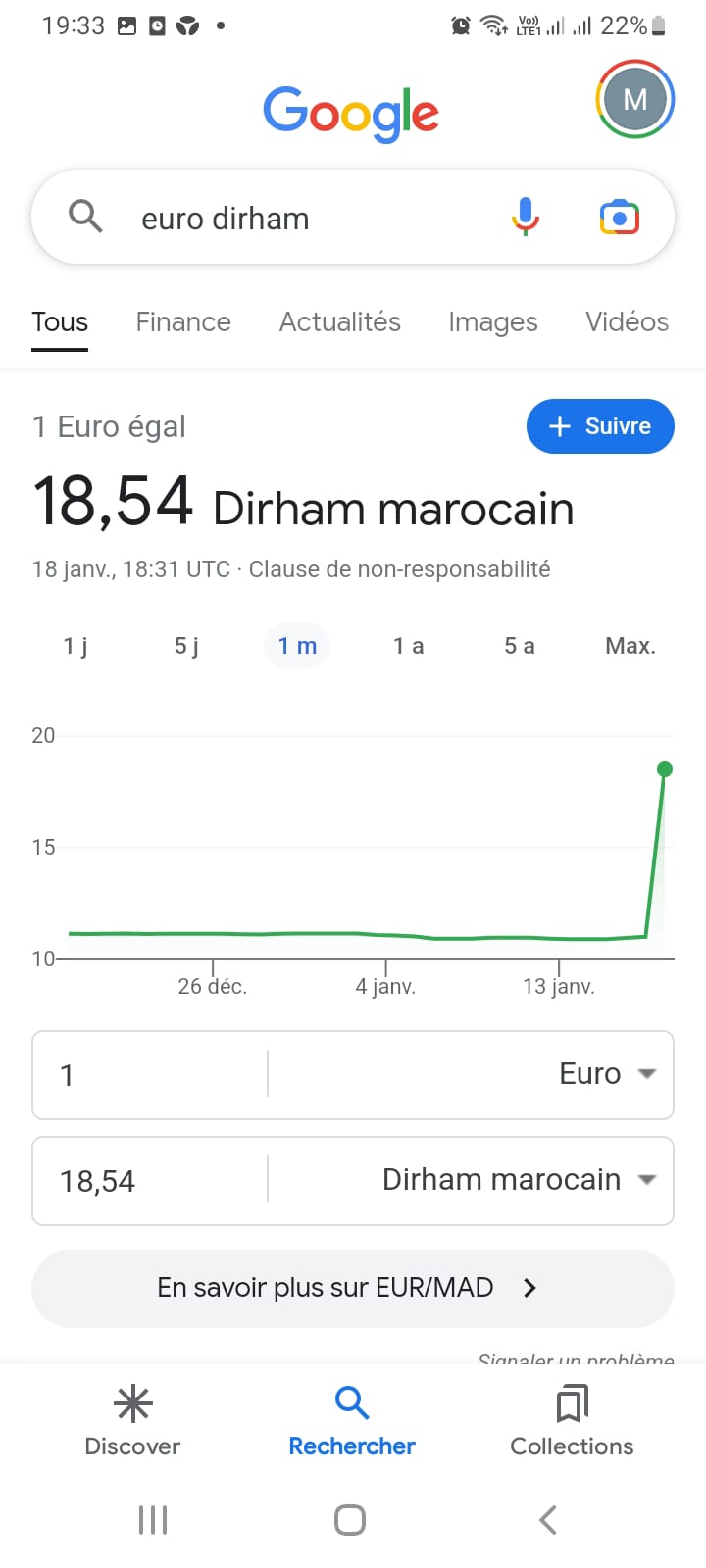The image size is (706, 1568).
Task: Tap the Google logo
Action: pyautogui.click(x=350, y=114)
